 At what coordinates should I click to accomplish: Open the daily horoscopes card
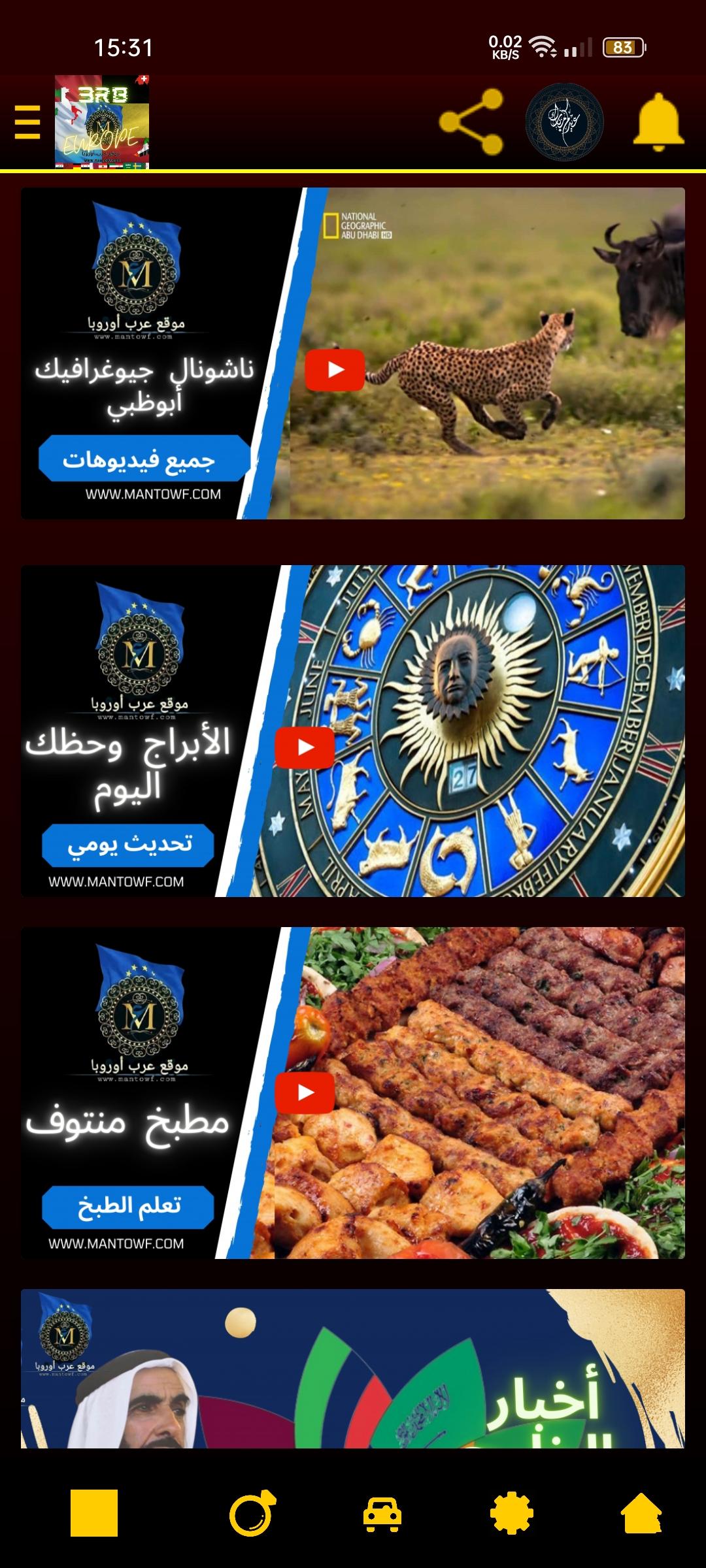(x=353, y=730)
